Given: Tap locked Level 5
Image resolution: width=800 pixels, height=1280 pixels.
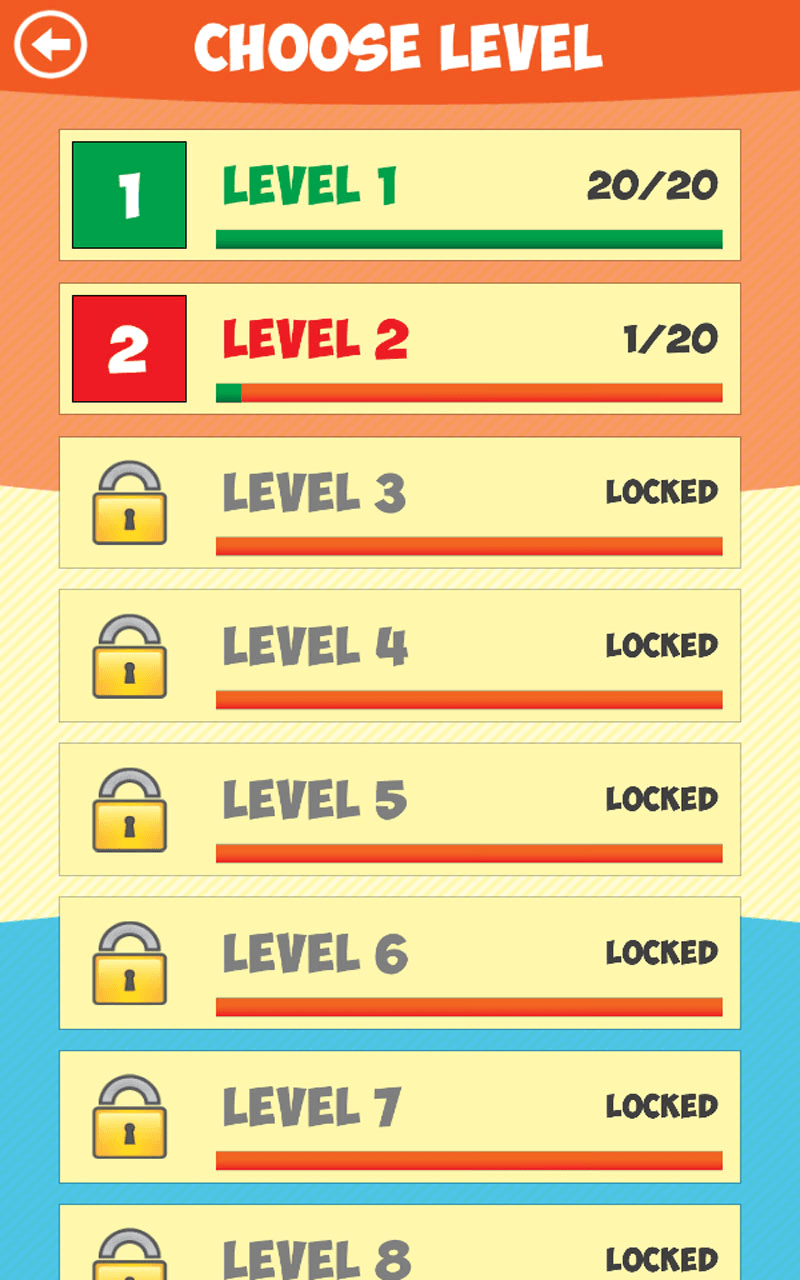Looking at the screenshot, I should point(400,809).
